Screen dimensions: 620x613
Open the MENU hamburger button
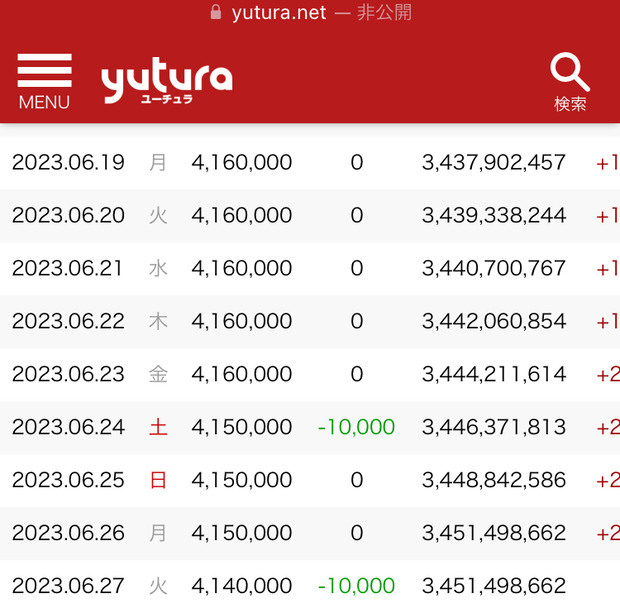click(x=44, y=81)
